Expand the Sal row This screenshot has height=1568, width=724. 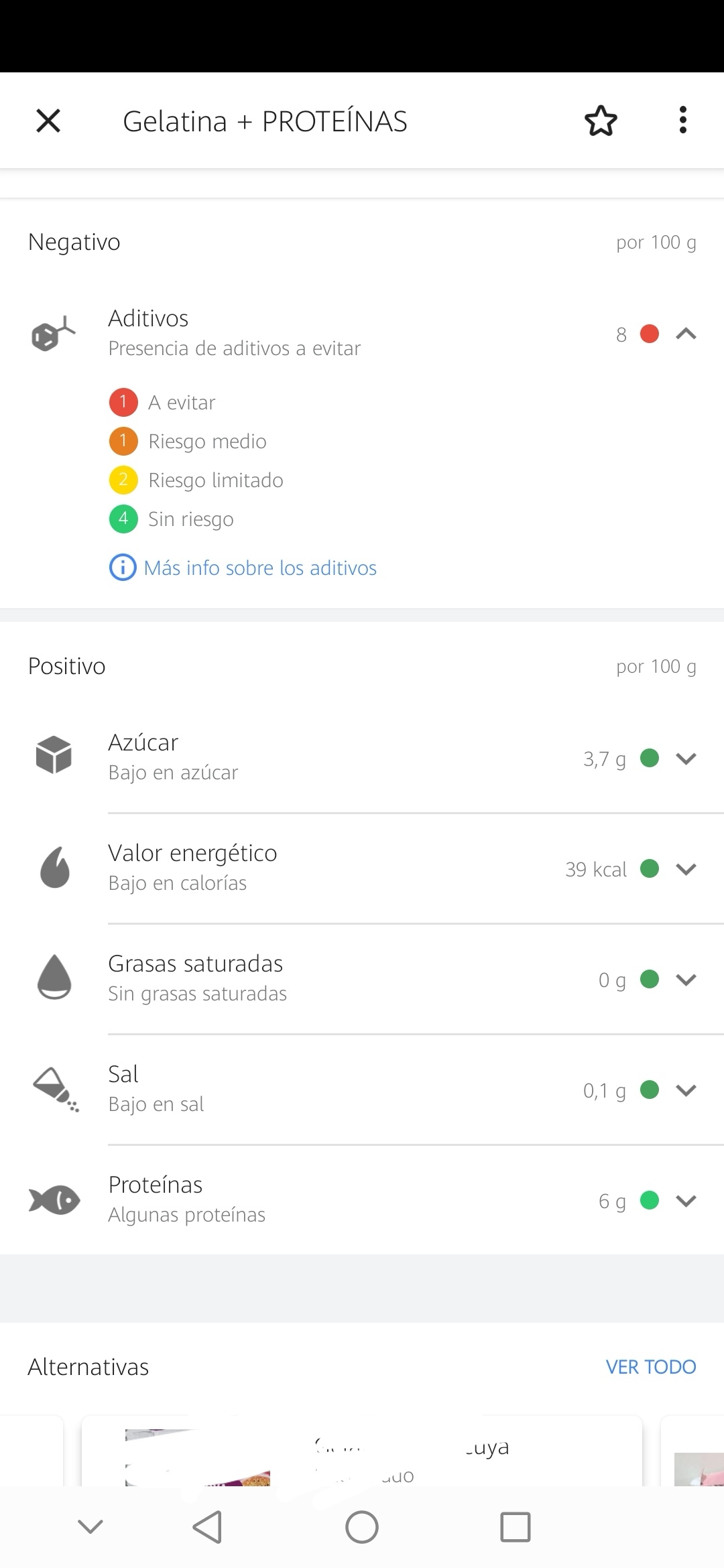click(686, 1090)
